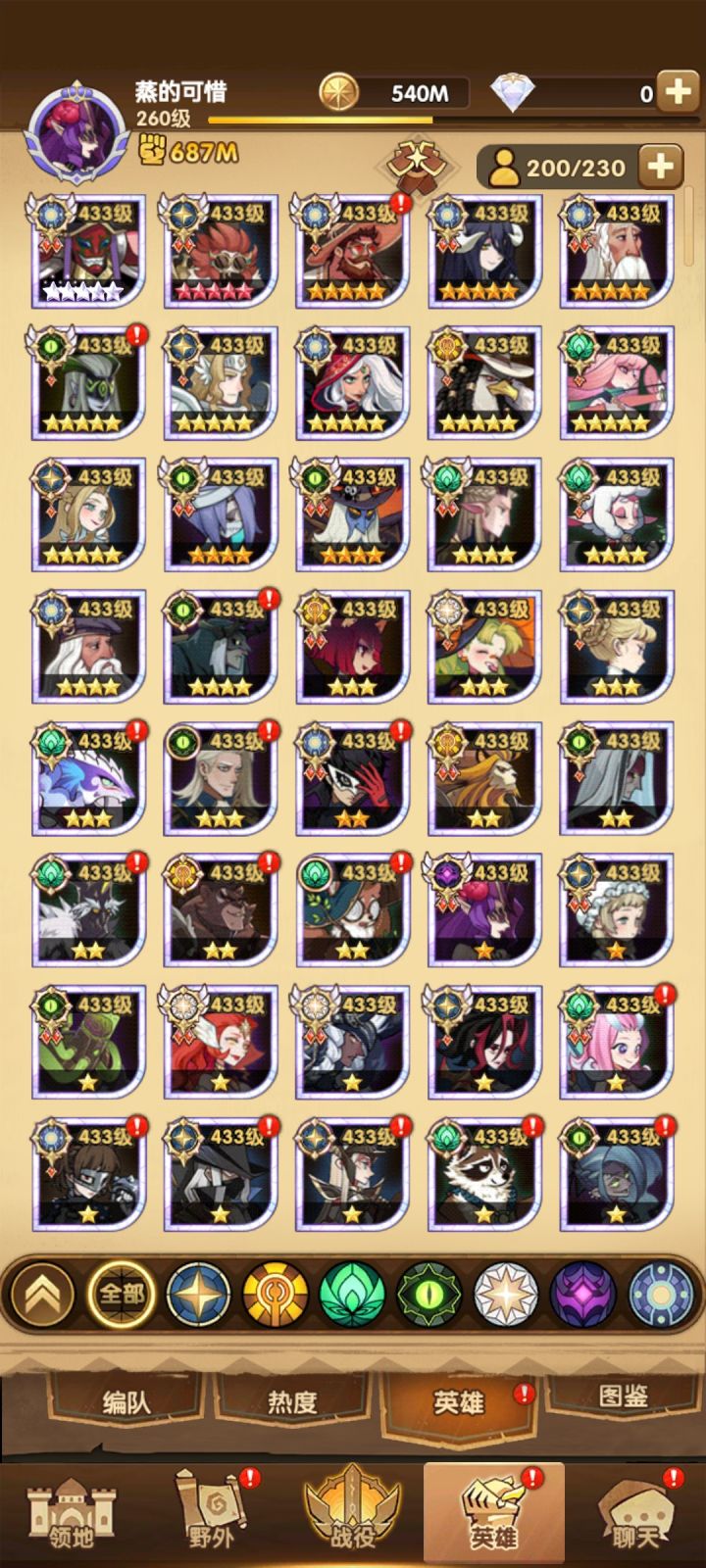Open the 编队 formation tab

(x=130, y=1399)
